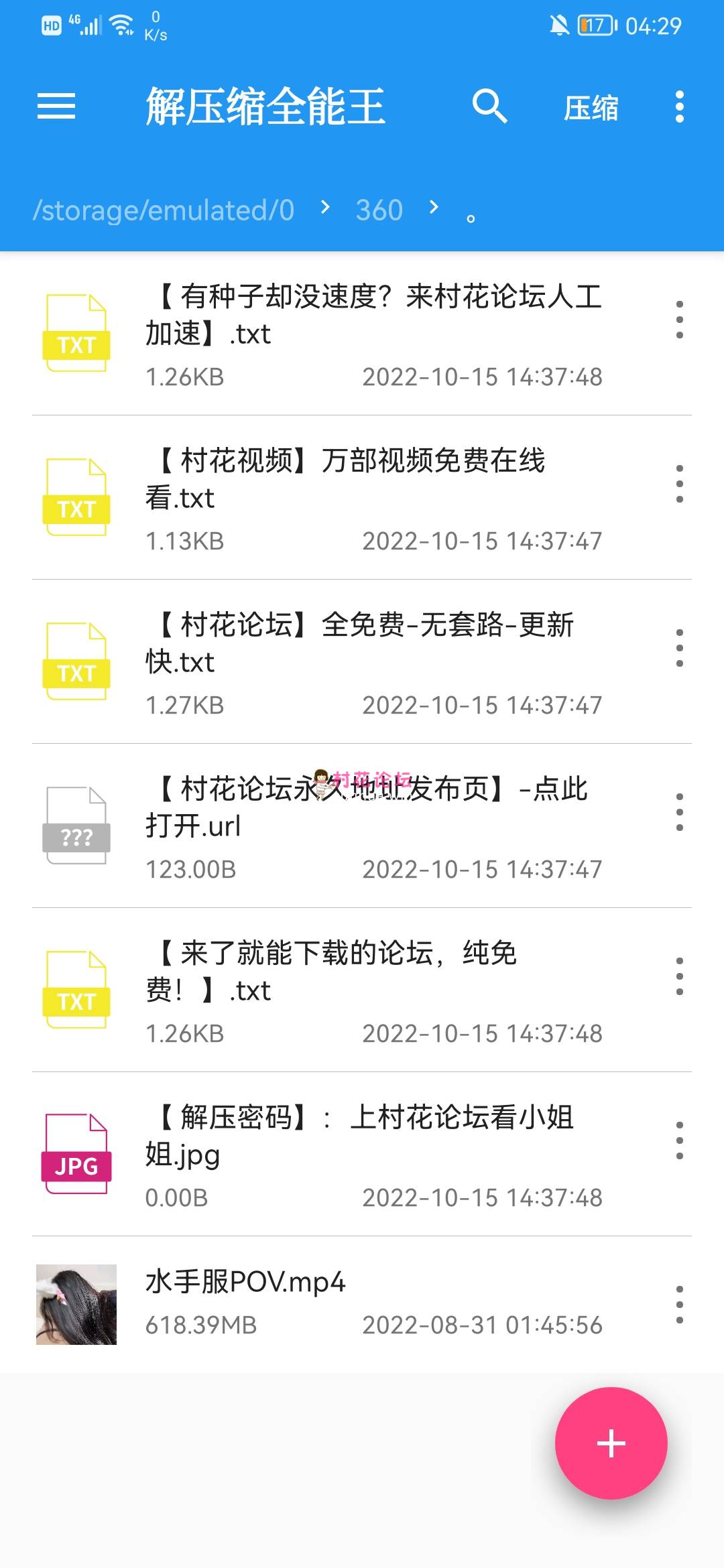Show more options for 有种子却没速度 txt
The image size is (724, 1568).
tap(679, 320)
